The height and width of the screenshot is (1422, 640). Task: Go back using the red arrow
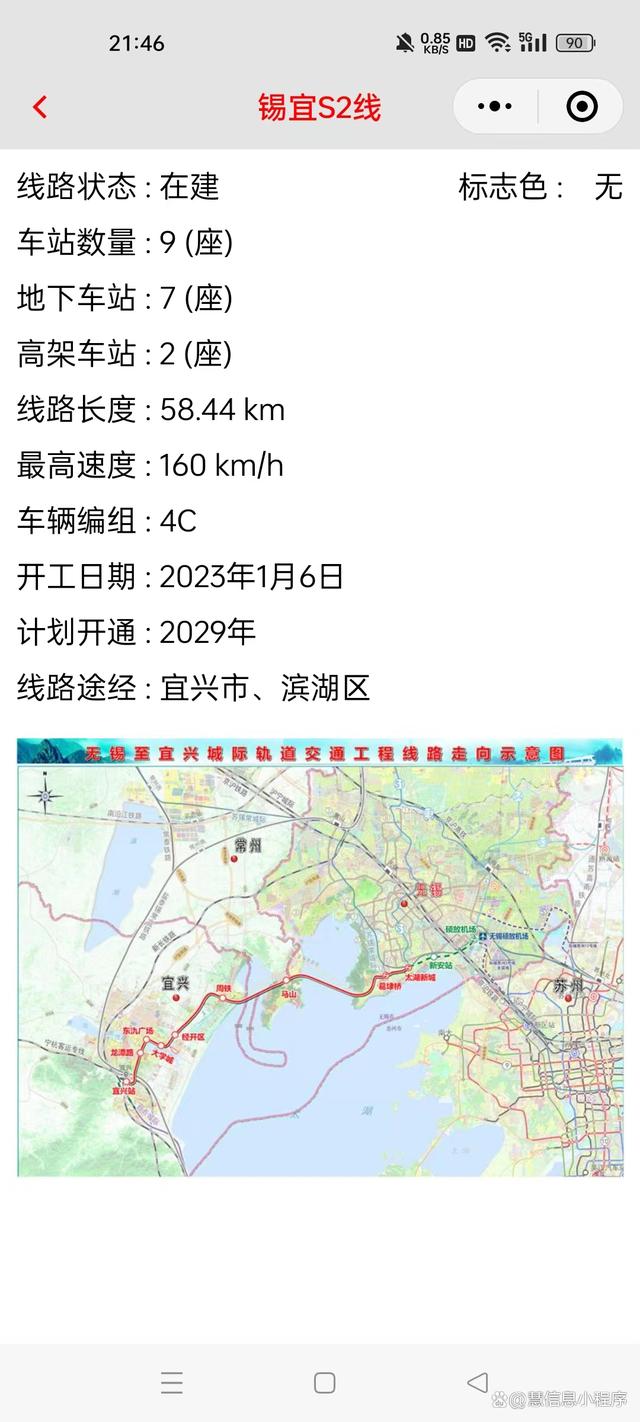point(40,107)
